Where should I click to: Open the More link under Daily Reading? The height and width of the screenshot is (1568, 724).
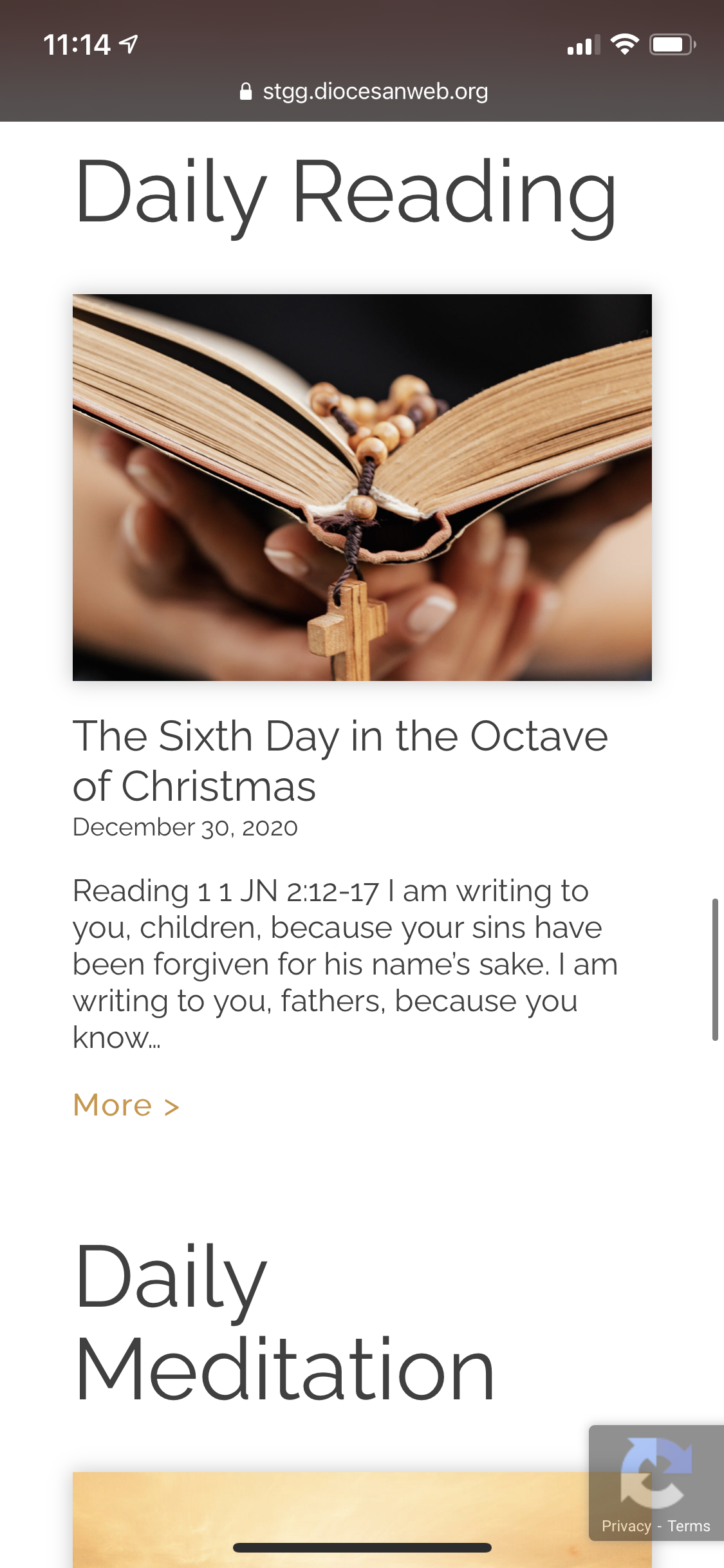click(x=125, y=1105)
